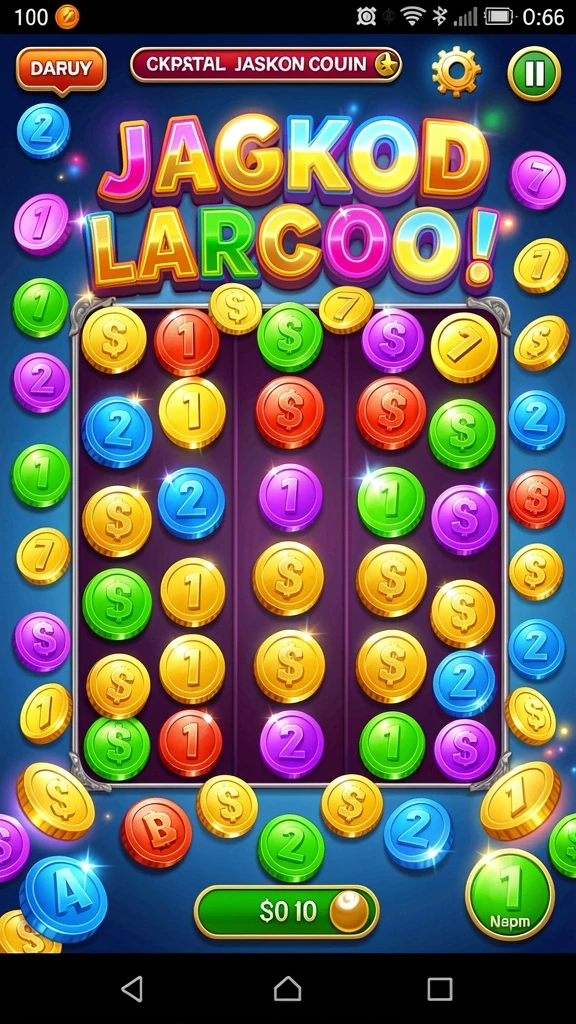
Task: Tap the jackpot coin banner
Action: tap(266, 65)
